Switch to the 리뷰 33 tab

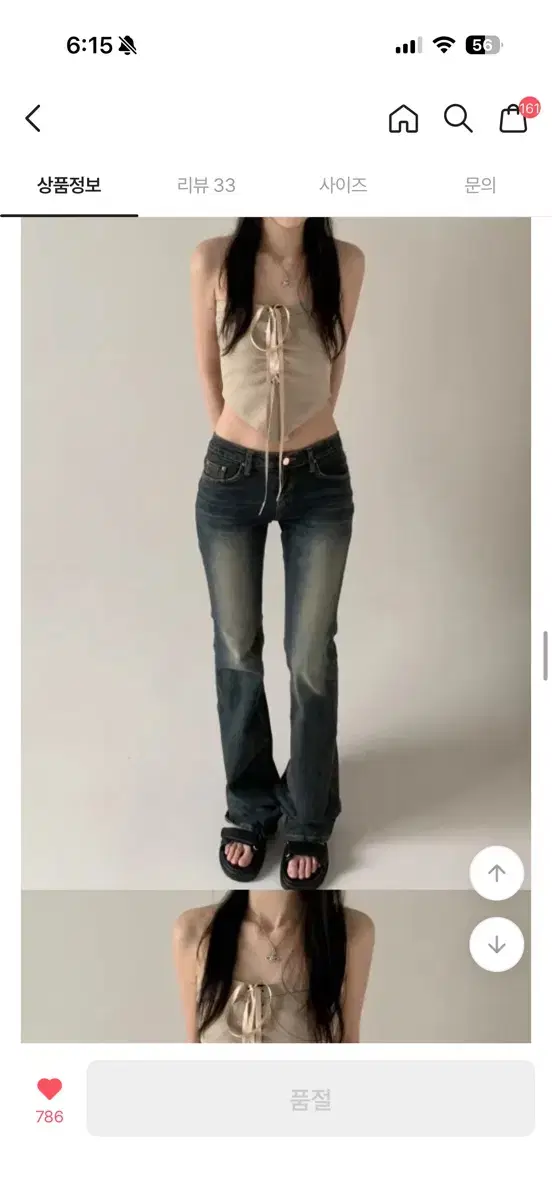[206, 185]
